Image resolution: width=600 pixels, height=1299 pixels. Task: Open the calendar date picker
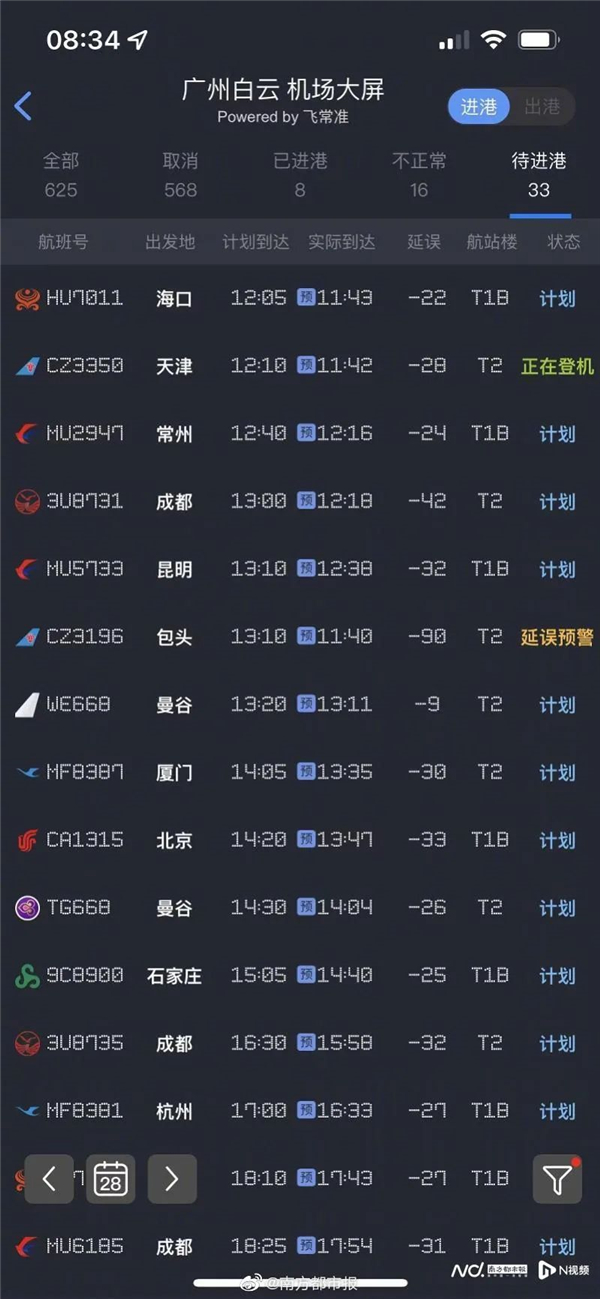coord(110,1179)
